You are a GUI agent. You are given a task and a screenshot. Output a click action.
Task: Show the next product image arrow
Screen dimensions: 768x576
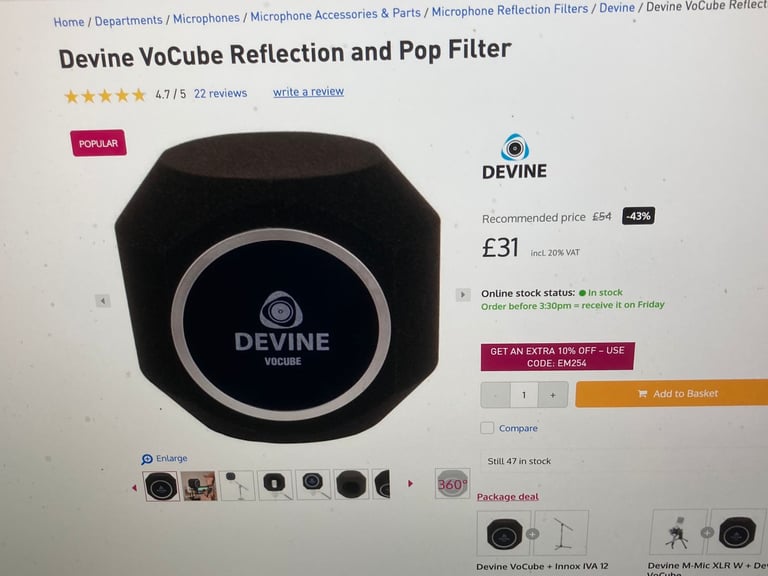point(462,295)
